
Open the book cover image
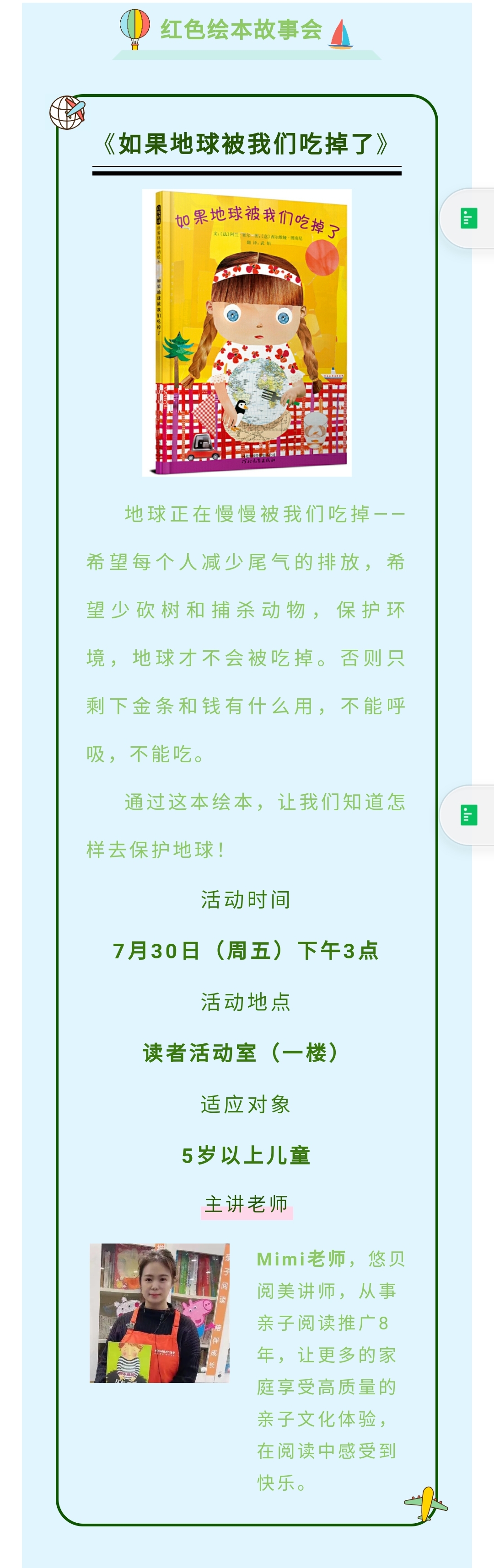coord(247,332)
